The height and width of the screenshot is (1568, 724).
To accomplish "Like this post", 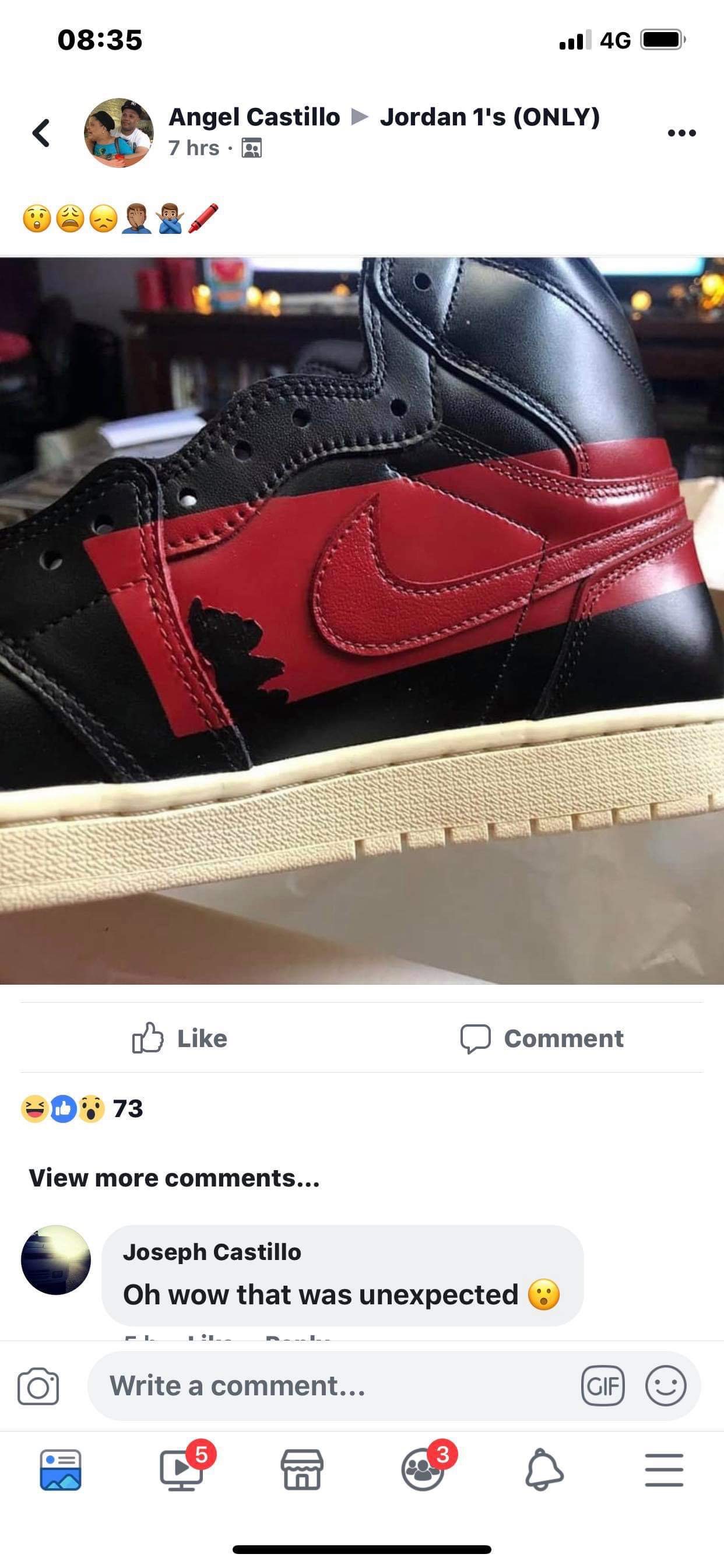I will [180, 1038].
